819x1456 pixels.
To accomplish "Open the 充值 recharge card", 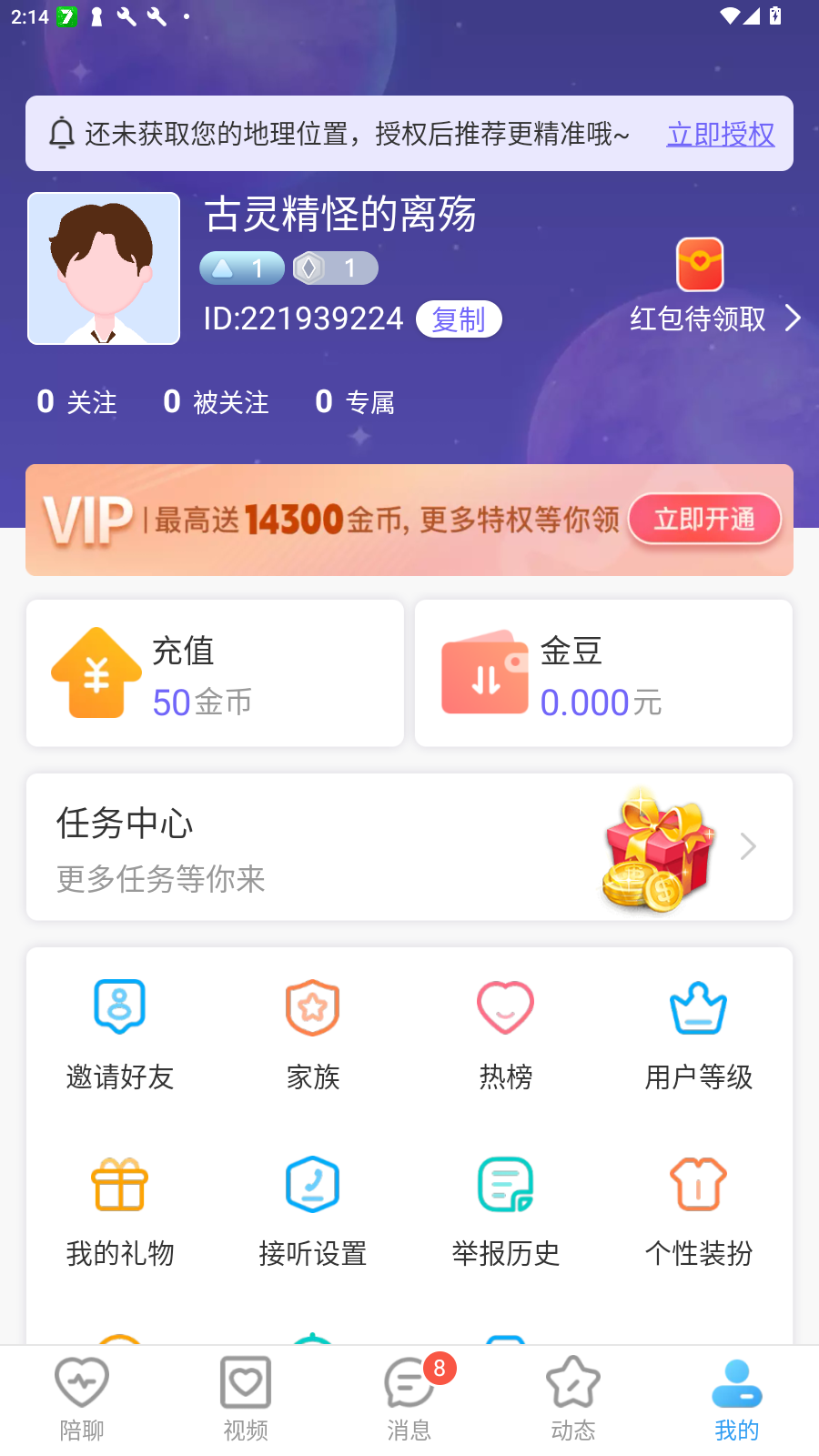I will point(215,673).
